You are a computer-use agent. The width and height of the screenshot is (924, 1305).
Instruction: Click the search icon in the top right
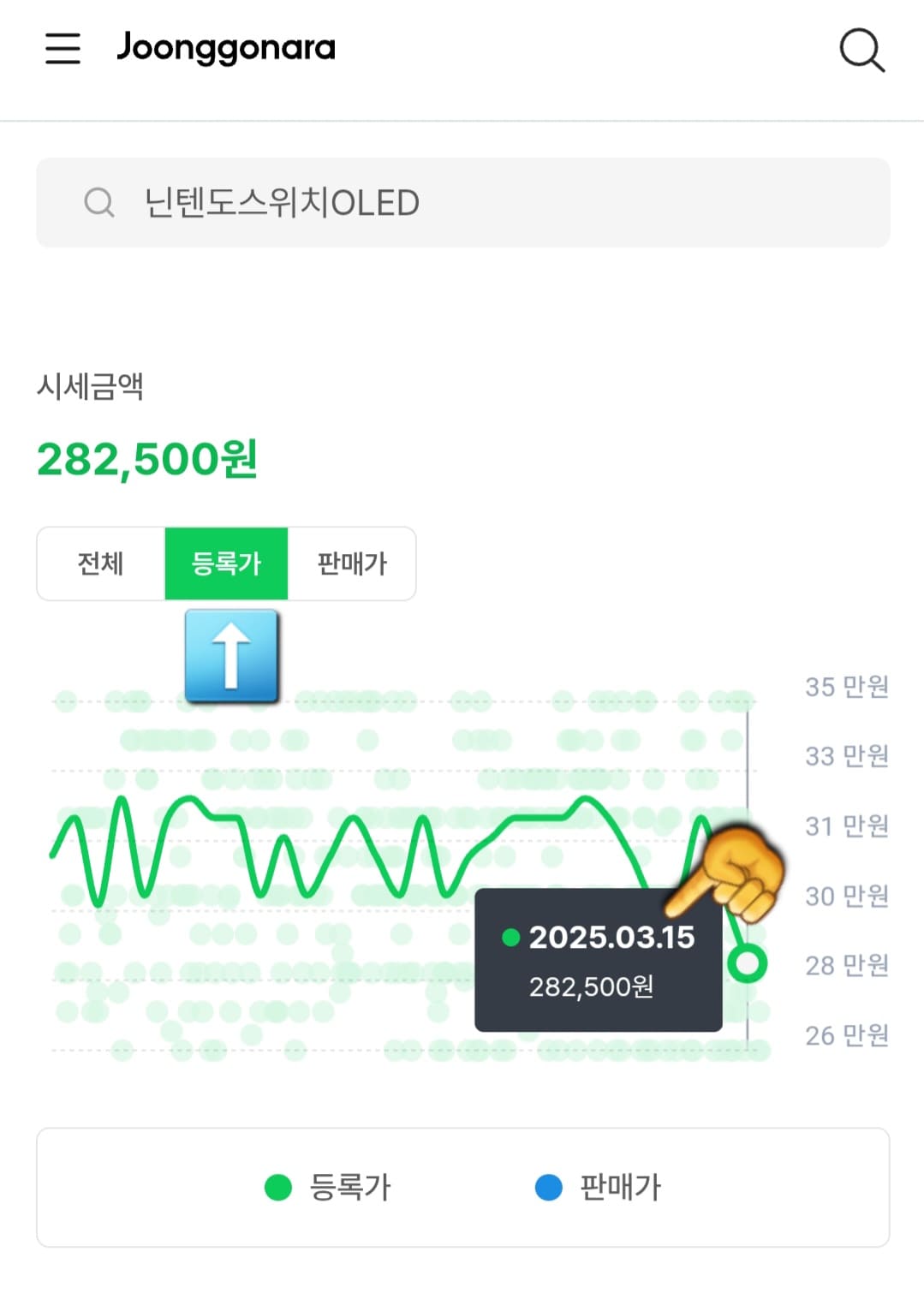(862, 50)
